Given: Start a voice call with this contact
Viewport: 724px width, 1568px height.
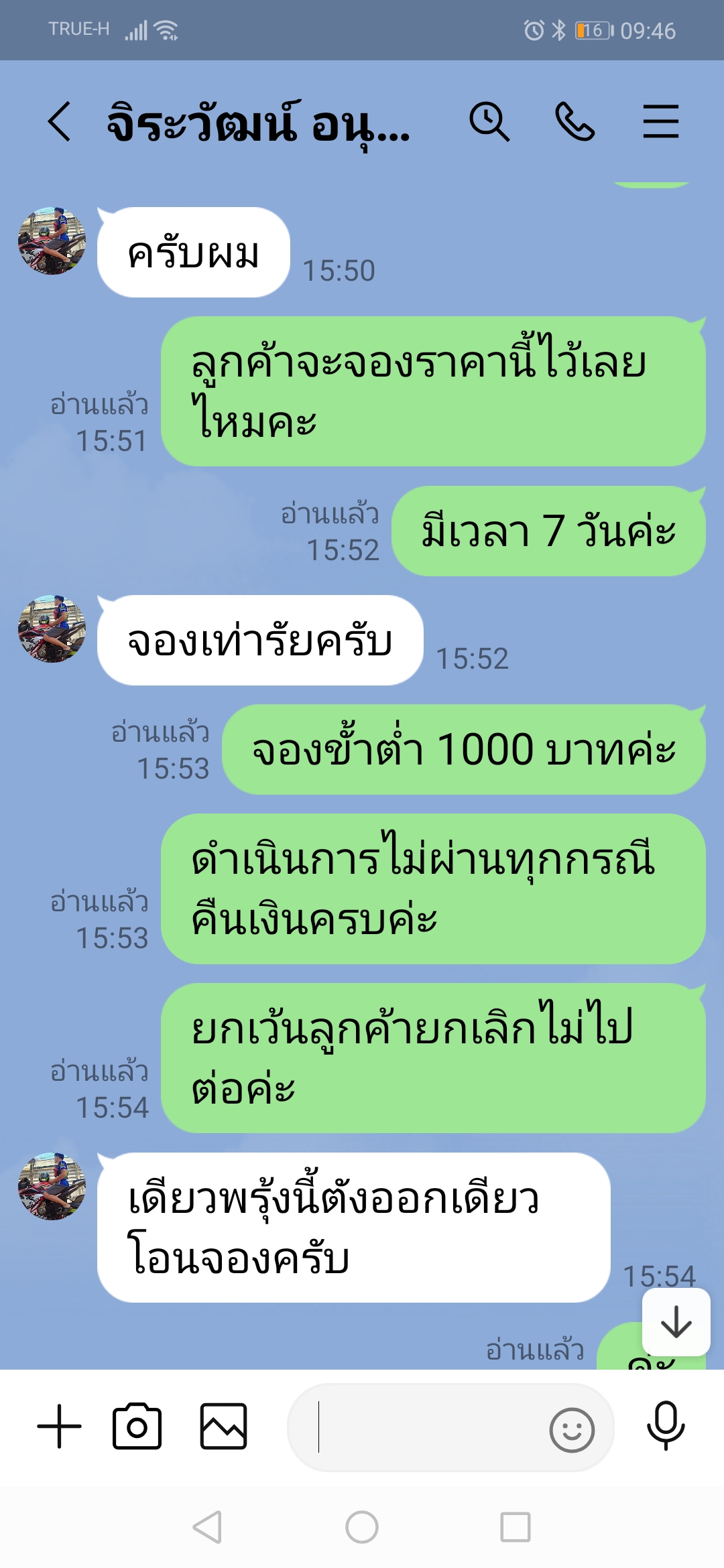Looking at the screenshot, I should click(x=575, y=122).
